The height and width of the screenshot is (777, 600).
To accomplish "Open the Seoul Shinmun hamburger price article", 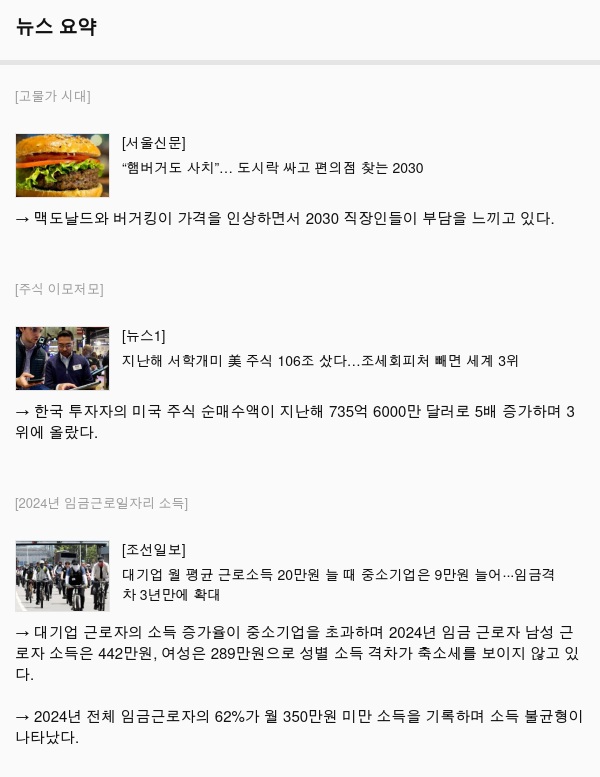I will pos(272,168).
